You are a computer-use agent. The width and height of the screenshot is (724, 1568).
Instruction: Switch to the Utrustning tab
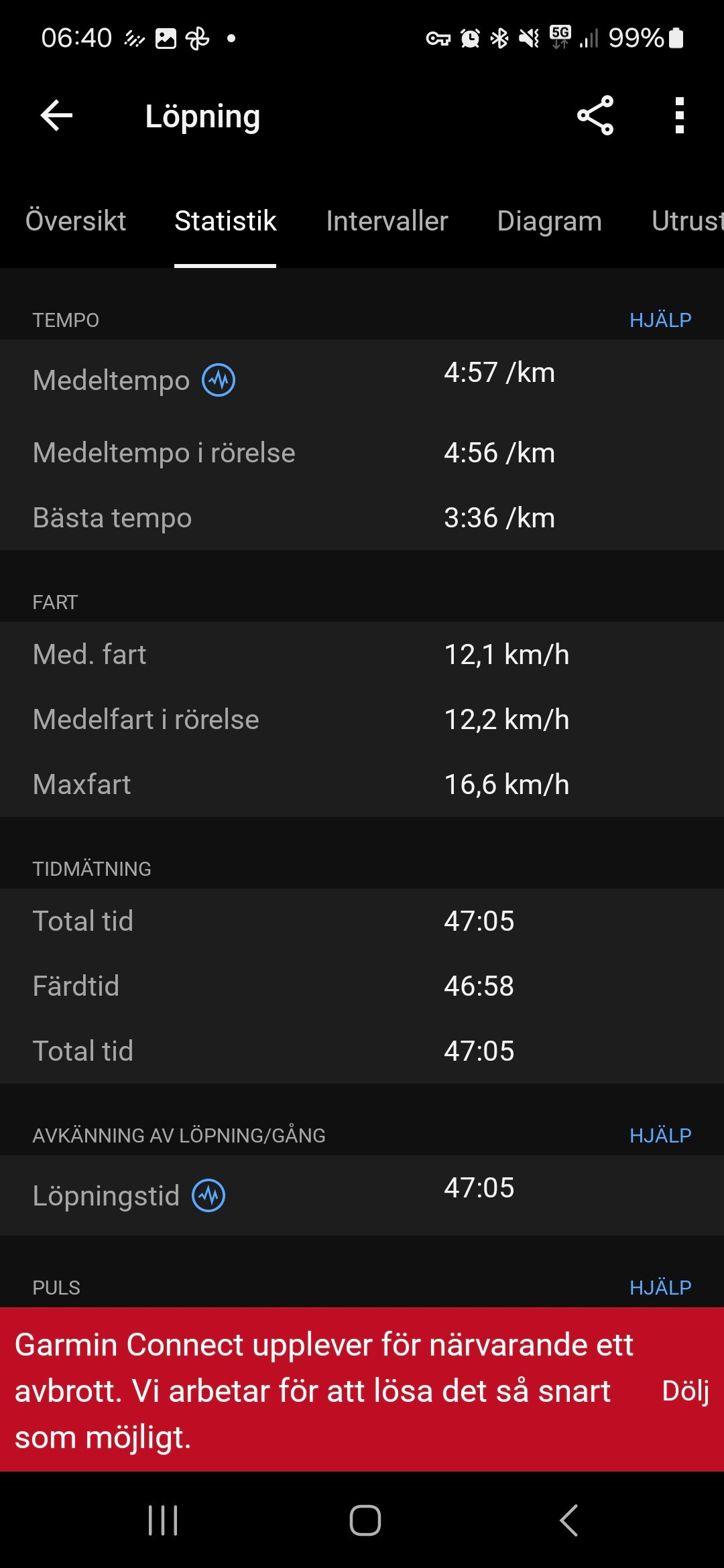[688, 221]
